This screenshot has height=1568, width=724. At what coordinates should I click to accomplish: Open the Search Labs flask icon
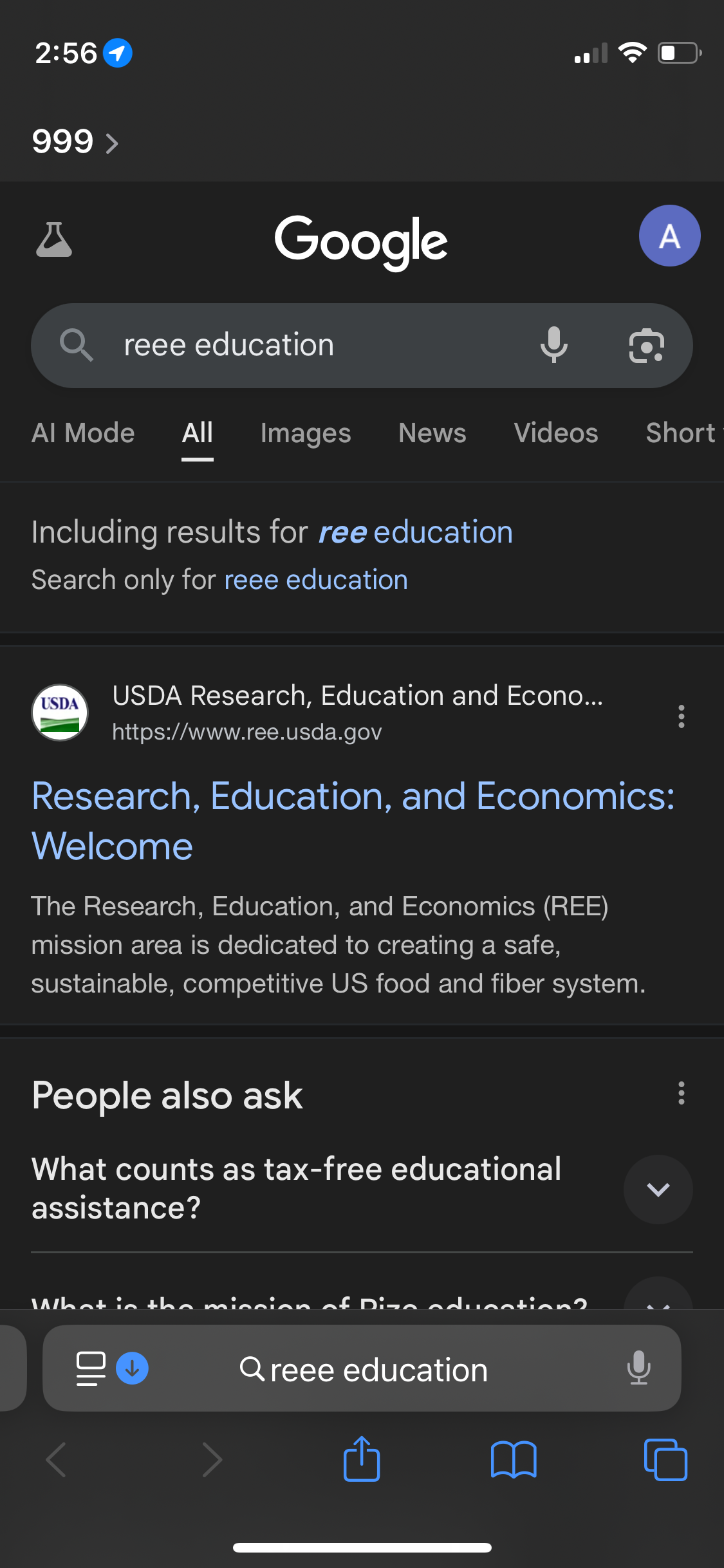(x=54, y=239)
